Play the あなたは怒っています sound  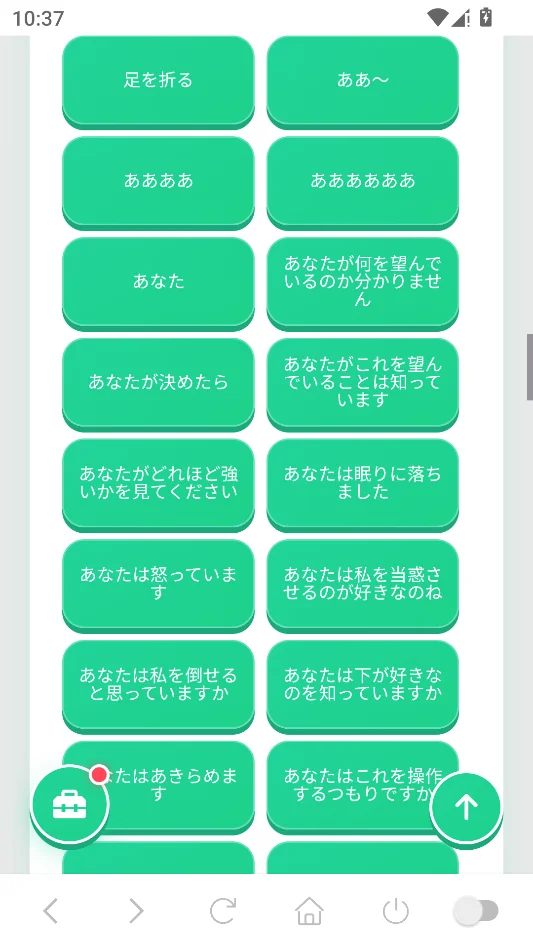[158, 585]
